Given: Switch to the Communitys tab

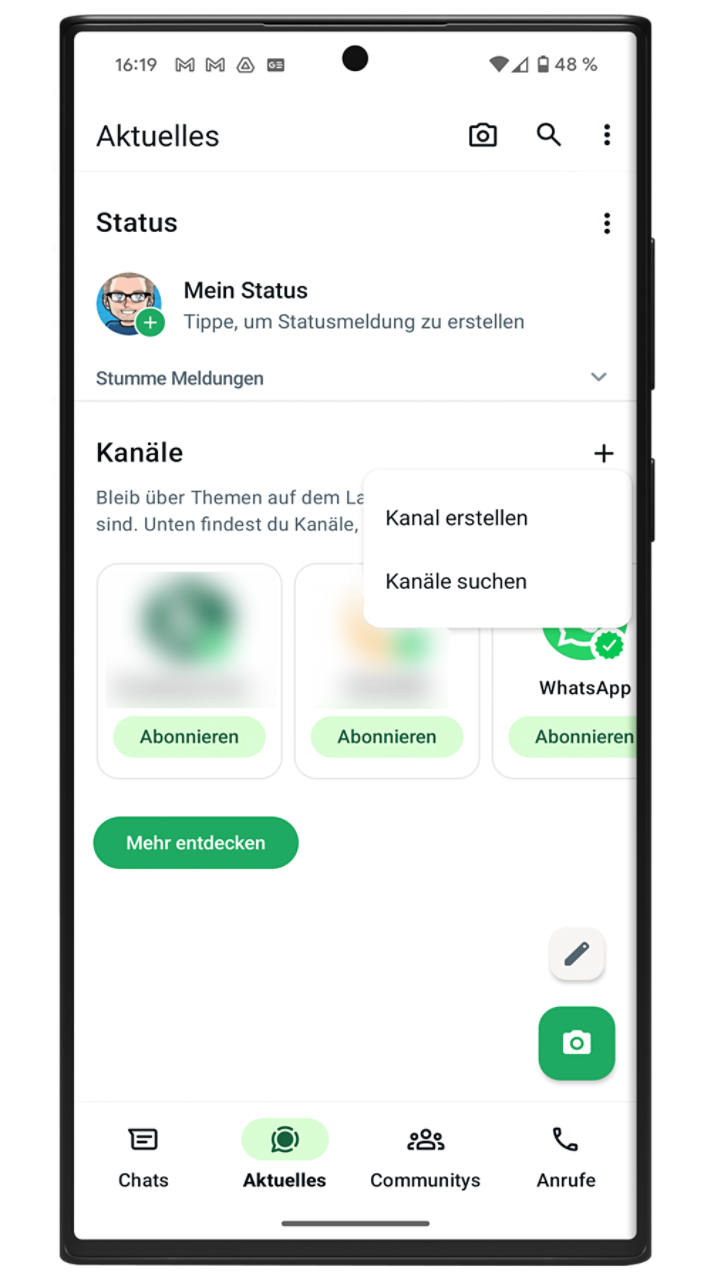Looking at the screenshot, I should click(x=425, y=1157).
